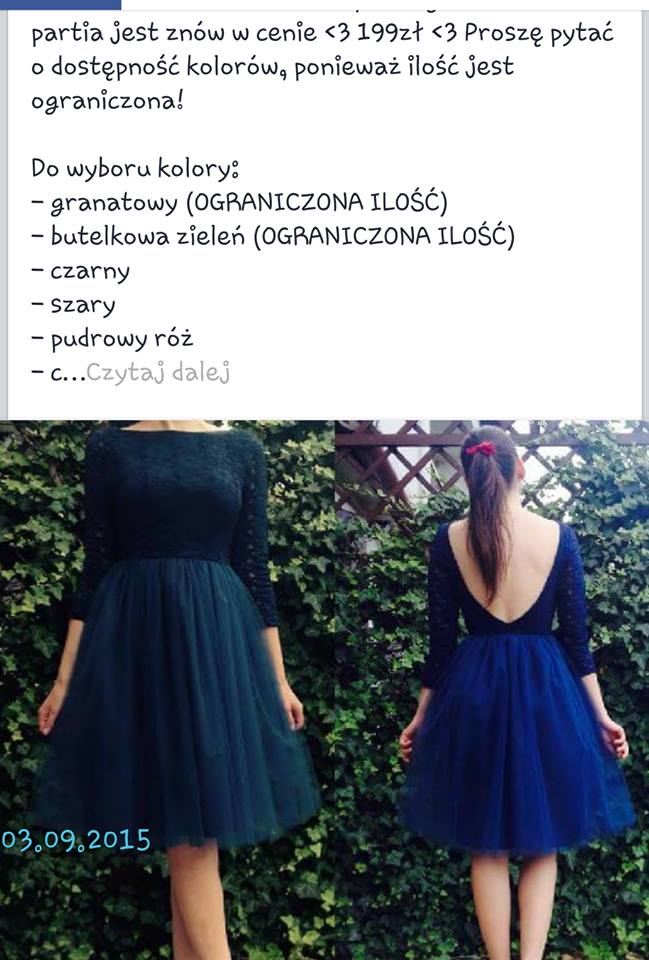The height and width of the screenshot is (960, 649).
Task: Open the left photo dated 03.09.2015
Action: [x=166, y=690]
